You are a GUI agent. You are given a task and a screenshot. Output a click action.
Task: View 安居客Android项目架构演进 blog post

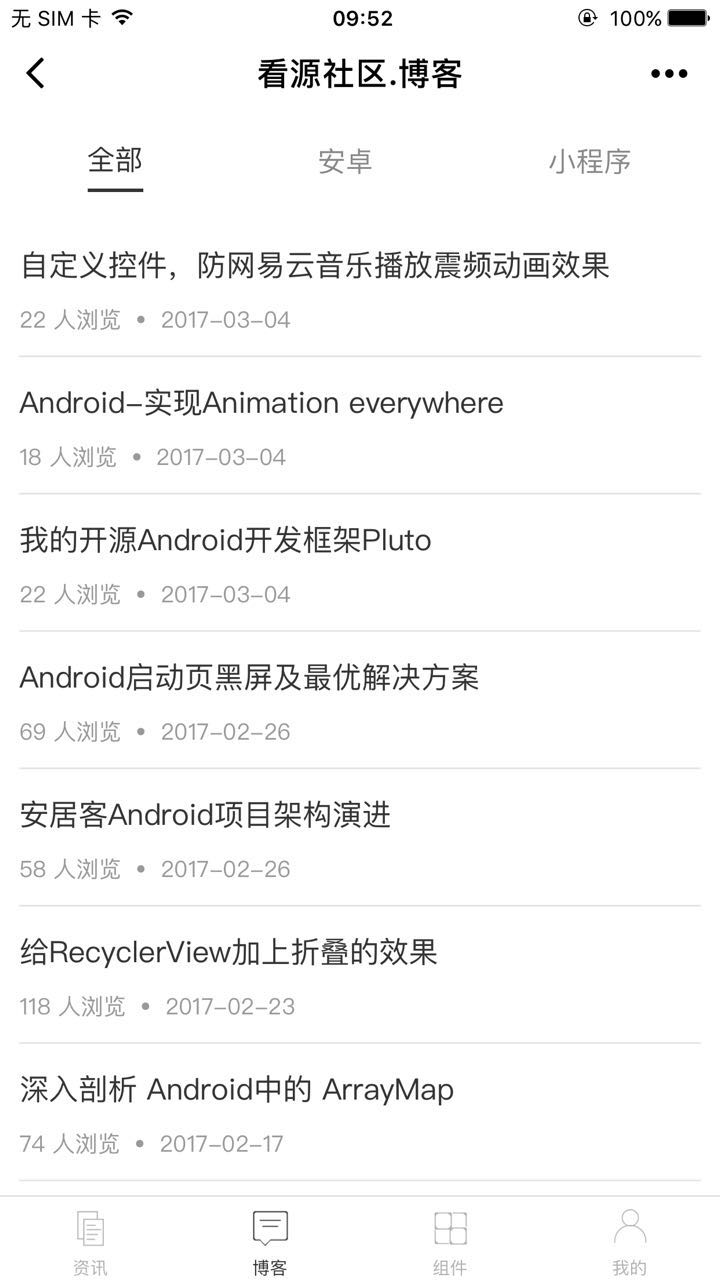(205, 815)
